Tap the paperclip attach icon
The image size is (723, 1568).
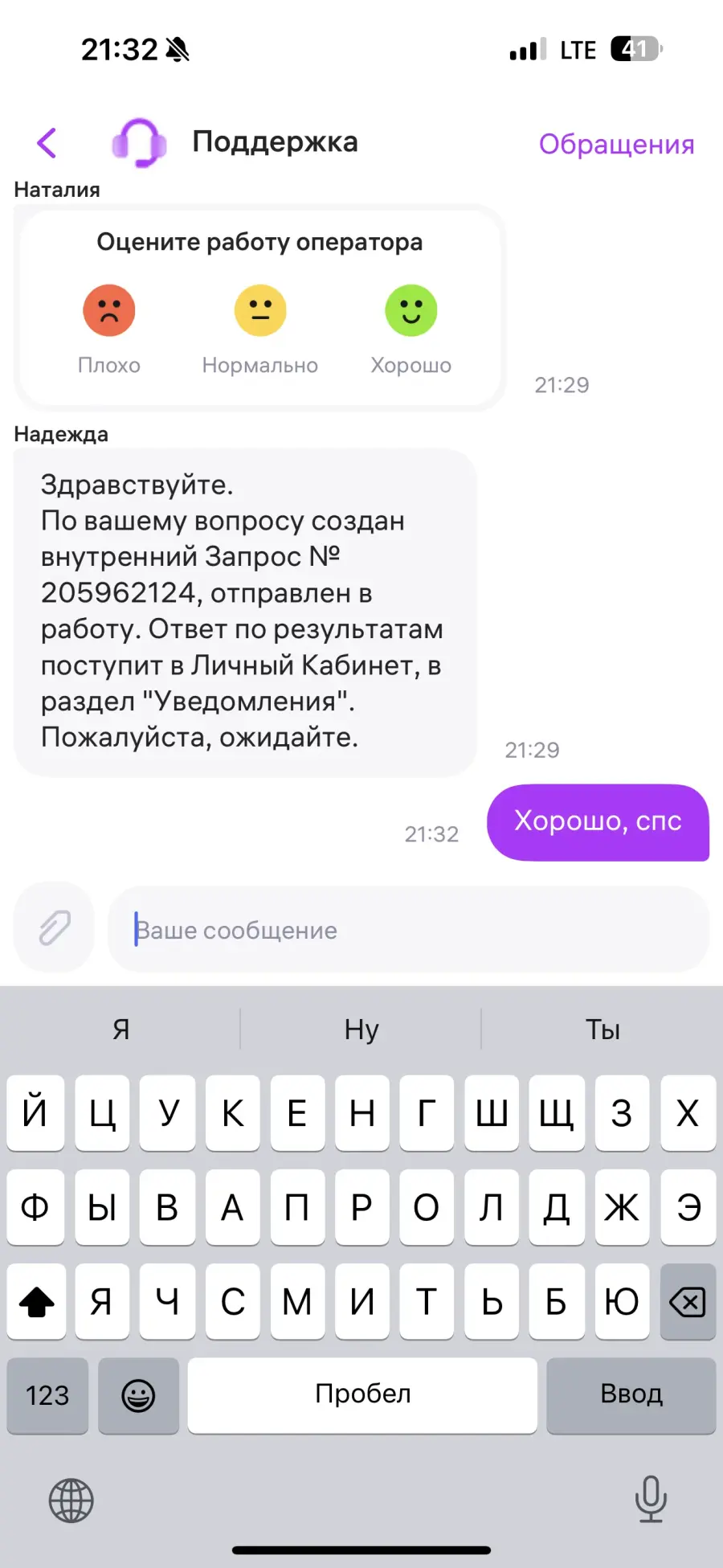(x=55, y=928)
